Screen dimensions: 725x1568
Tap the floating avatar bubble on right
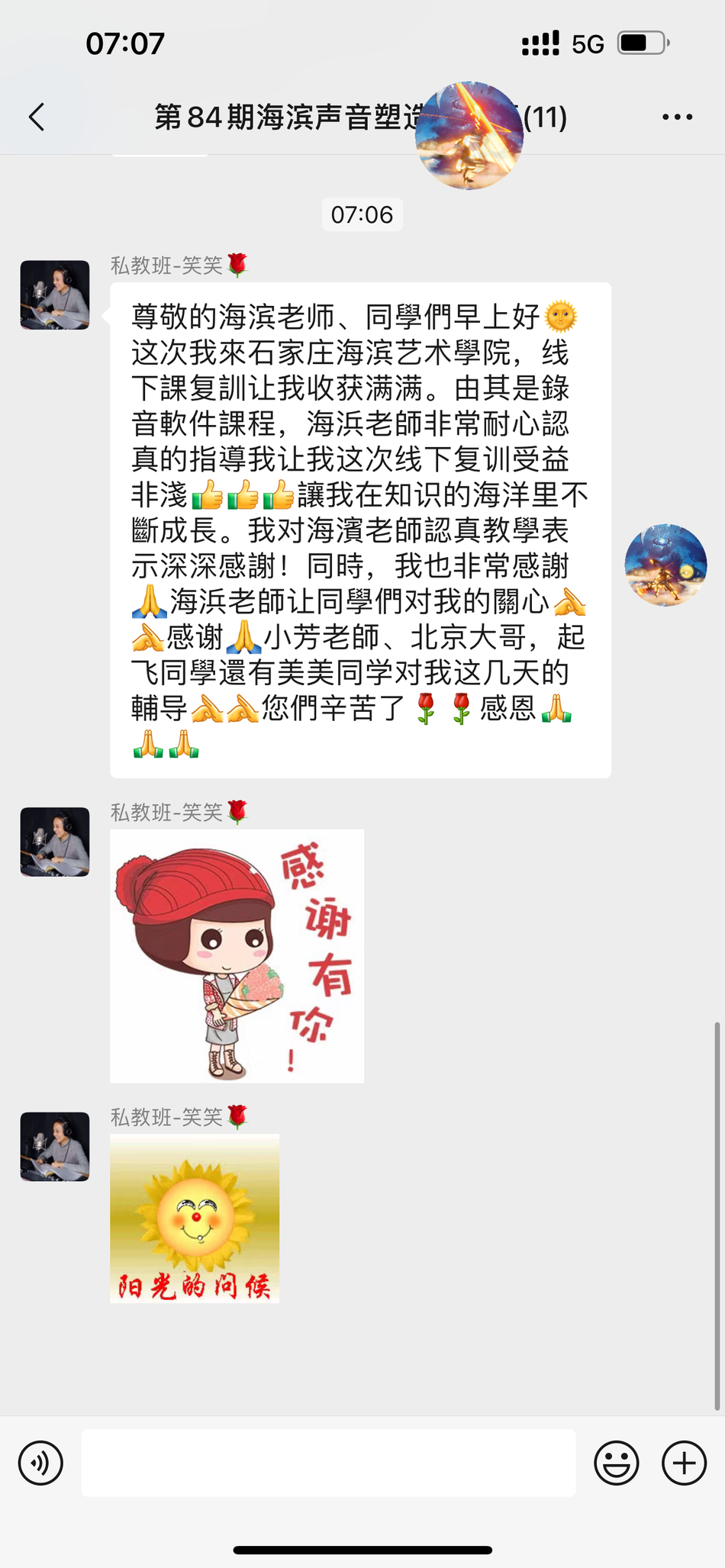click(x=665, y=565)
